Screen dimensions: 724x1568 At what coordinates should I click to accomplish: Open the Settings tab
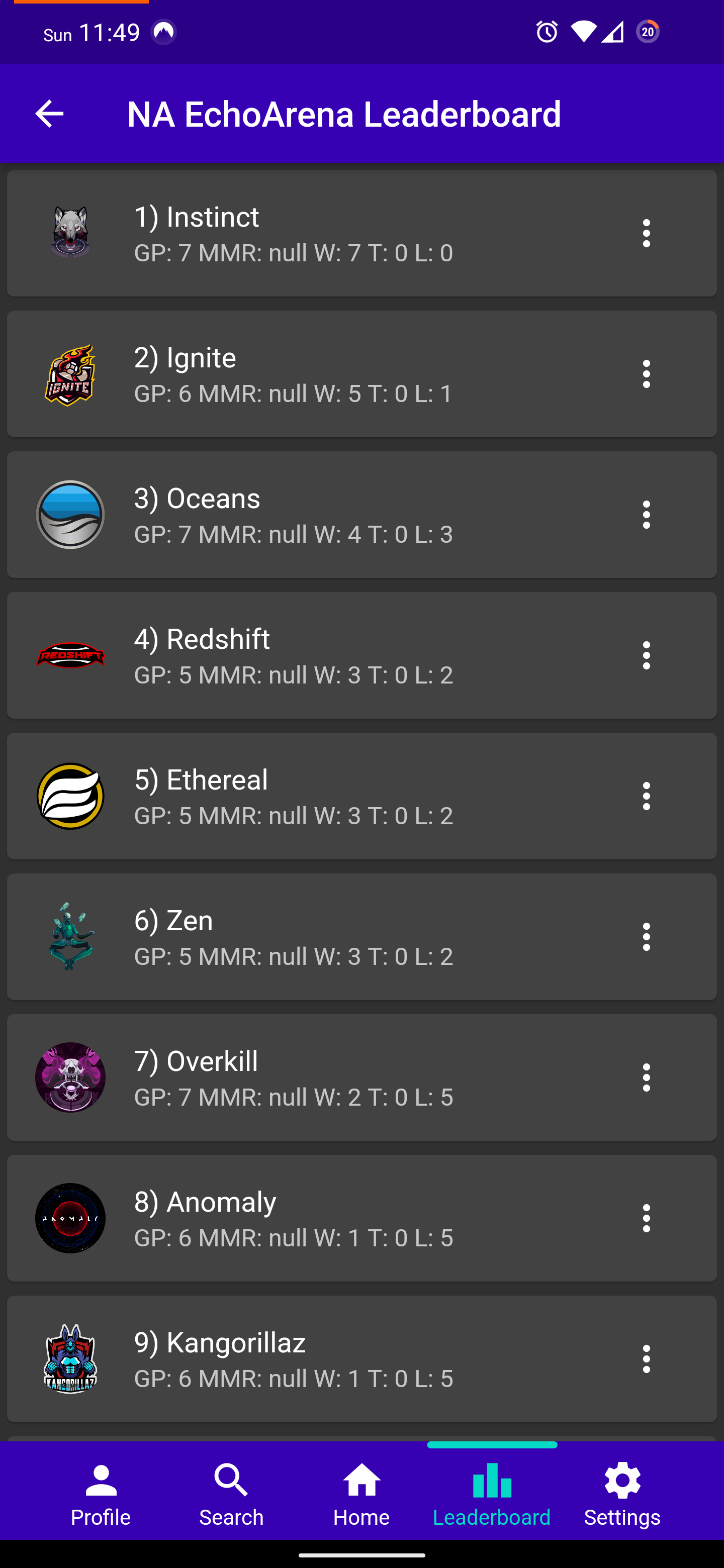tap(622, 1494)
